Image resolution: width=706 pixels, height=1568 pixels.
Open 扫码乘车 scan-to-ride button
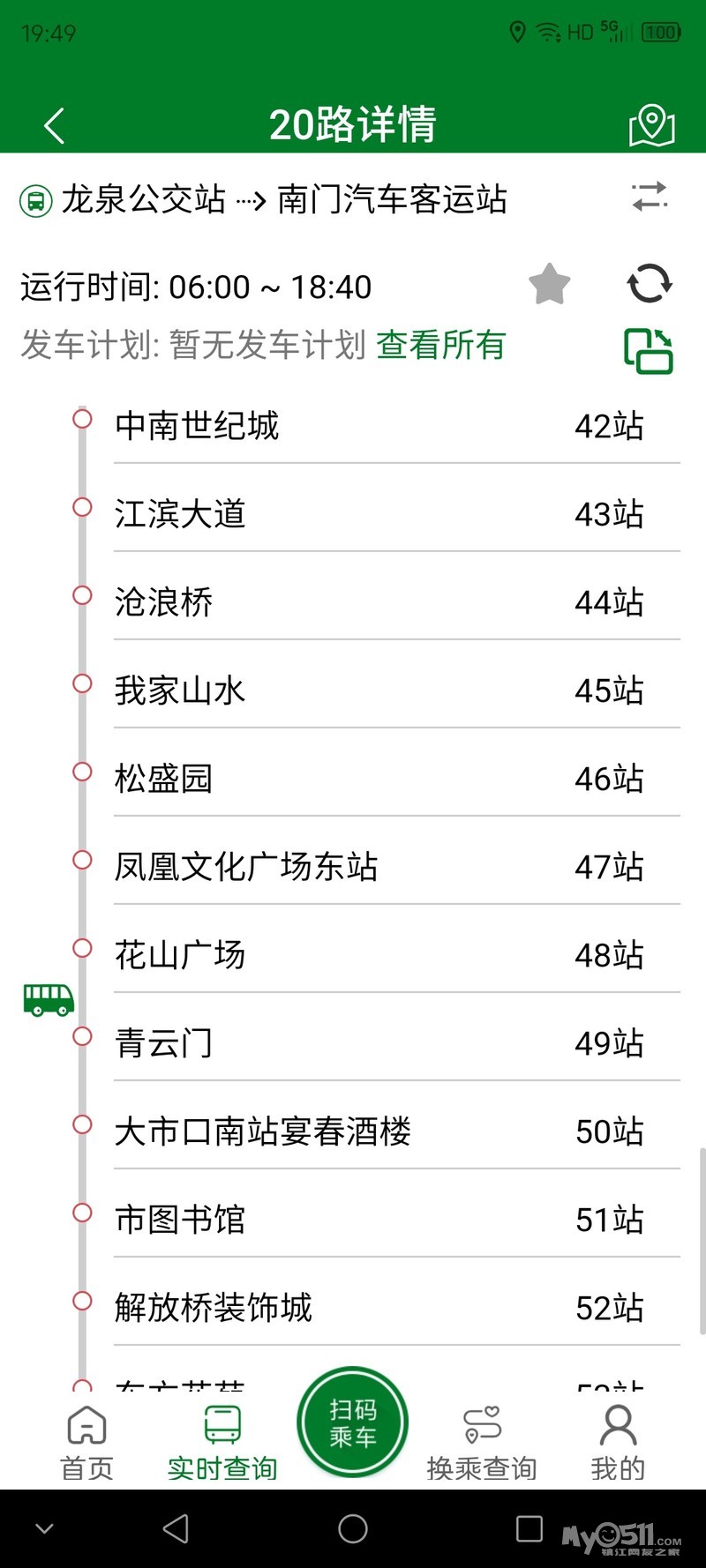[353, 1422]
